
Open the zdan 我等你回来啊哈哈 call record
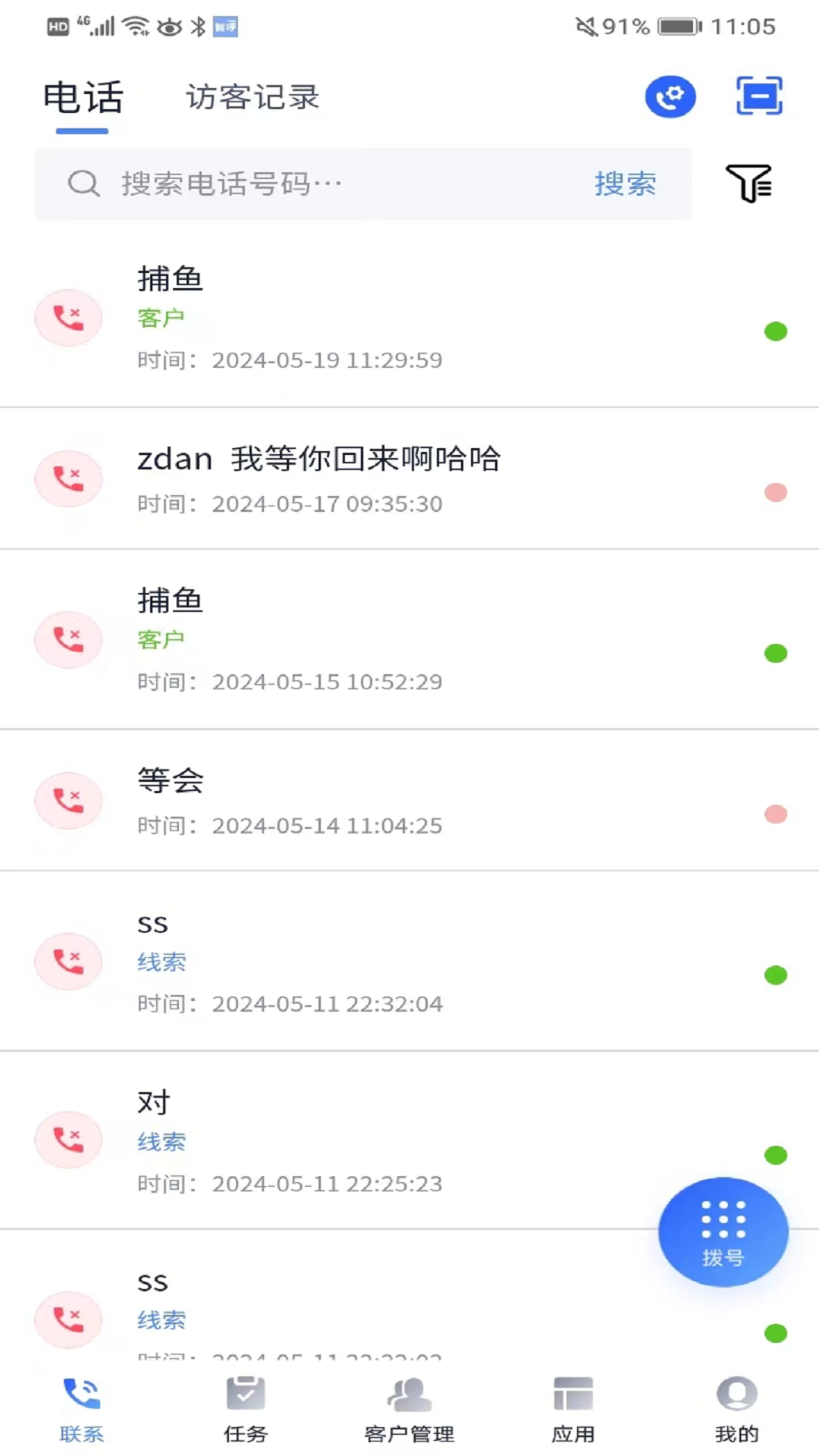tap(409, 479)
